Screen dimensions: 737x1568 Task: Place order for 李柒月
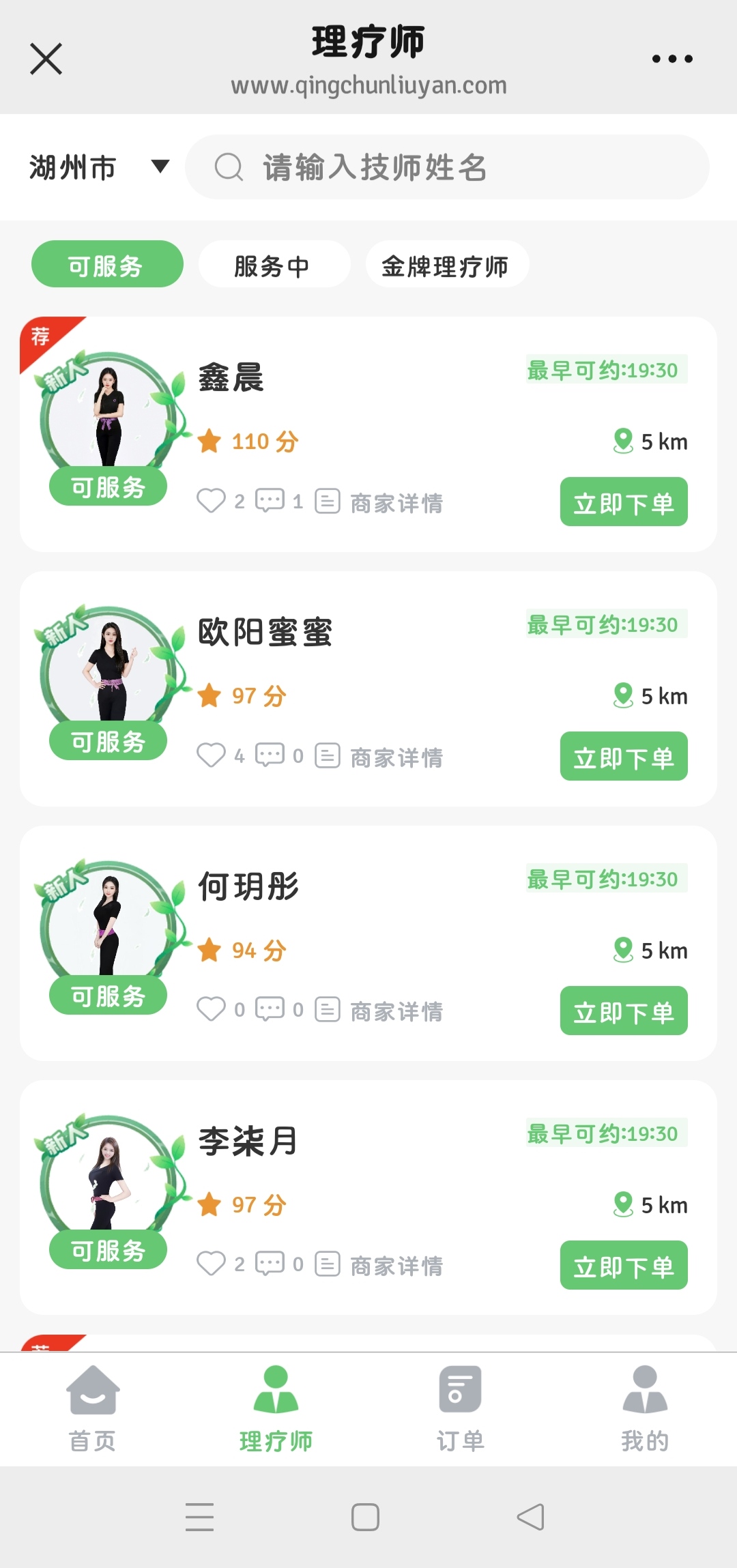[624, 1265]
